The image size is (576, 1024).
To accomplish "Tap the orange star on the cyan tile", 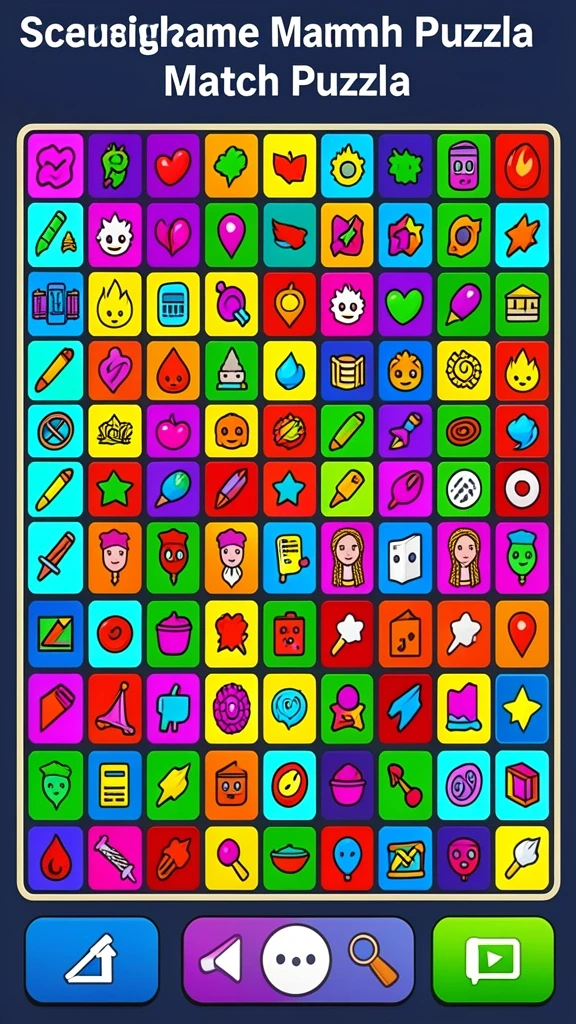I will tap(522, 235).
